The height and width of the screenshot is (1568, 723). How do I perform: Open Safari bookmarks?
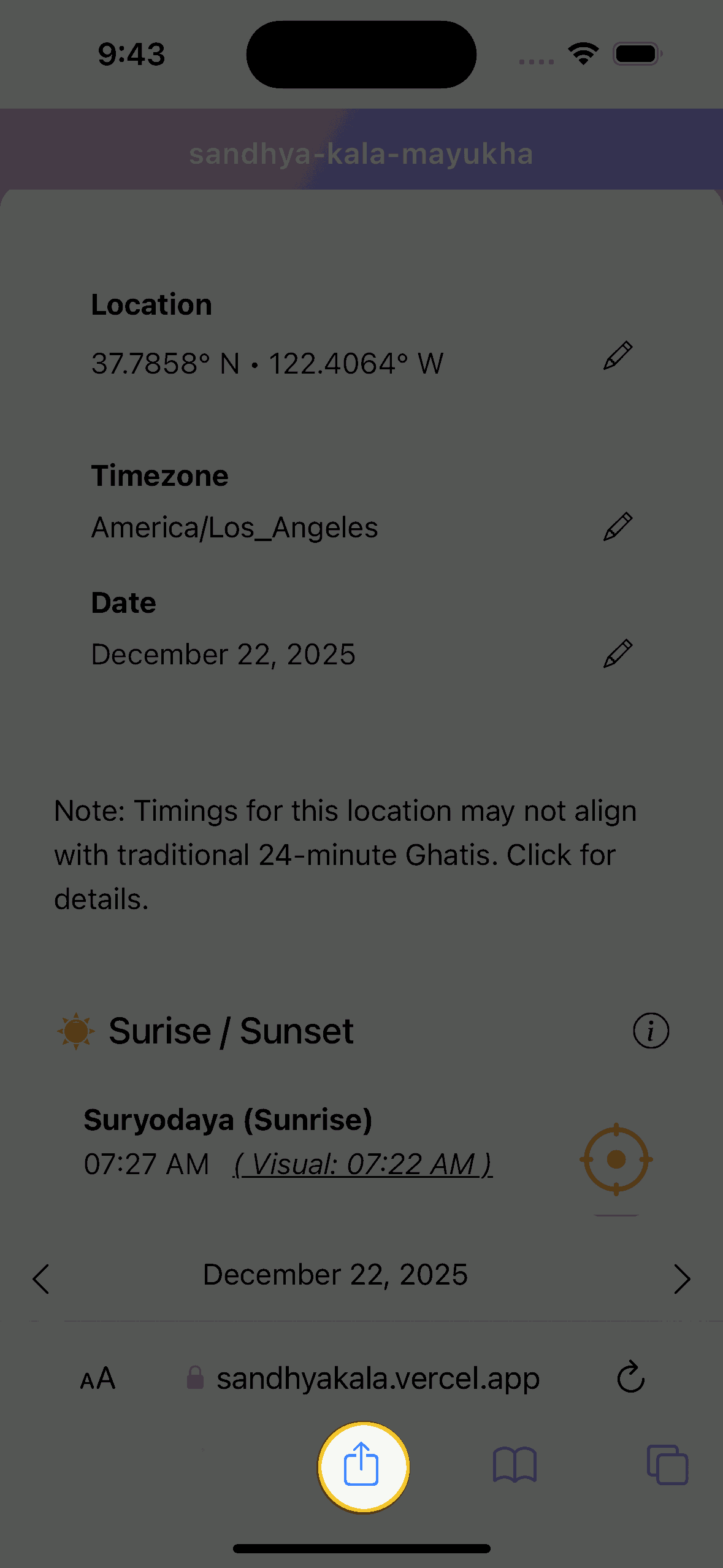tap(515, 1466)
